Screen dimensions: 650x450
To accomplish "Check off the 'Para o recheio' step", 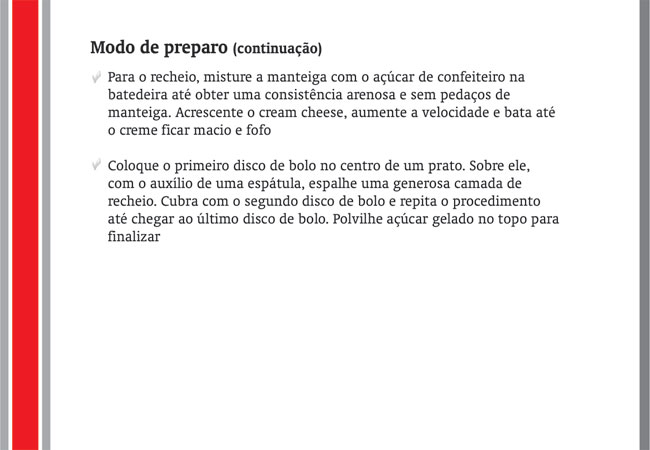I will [96, 77].
